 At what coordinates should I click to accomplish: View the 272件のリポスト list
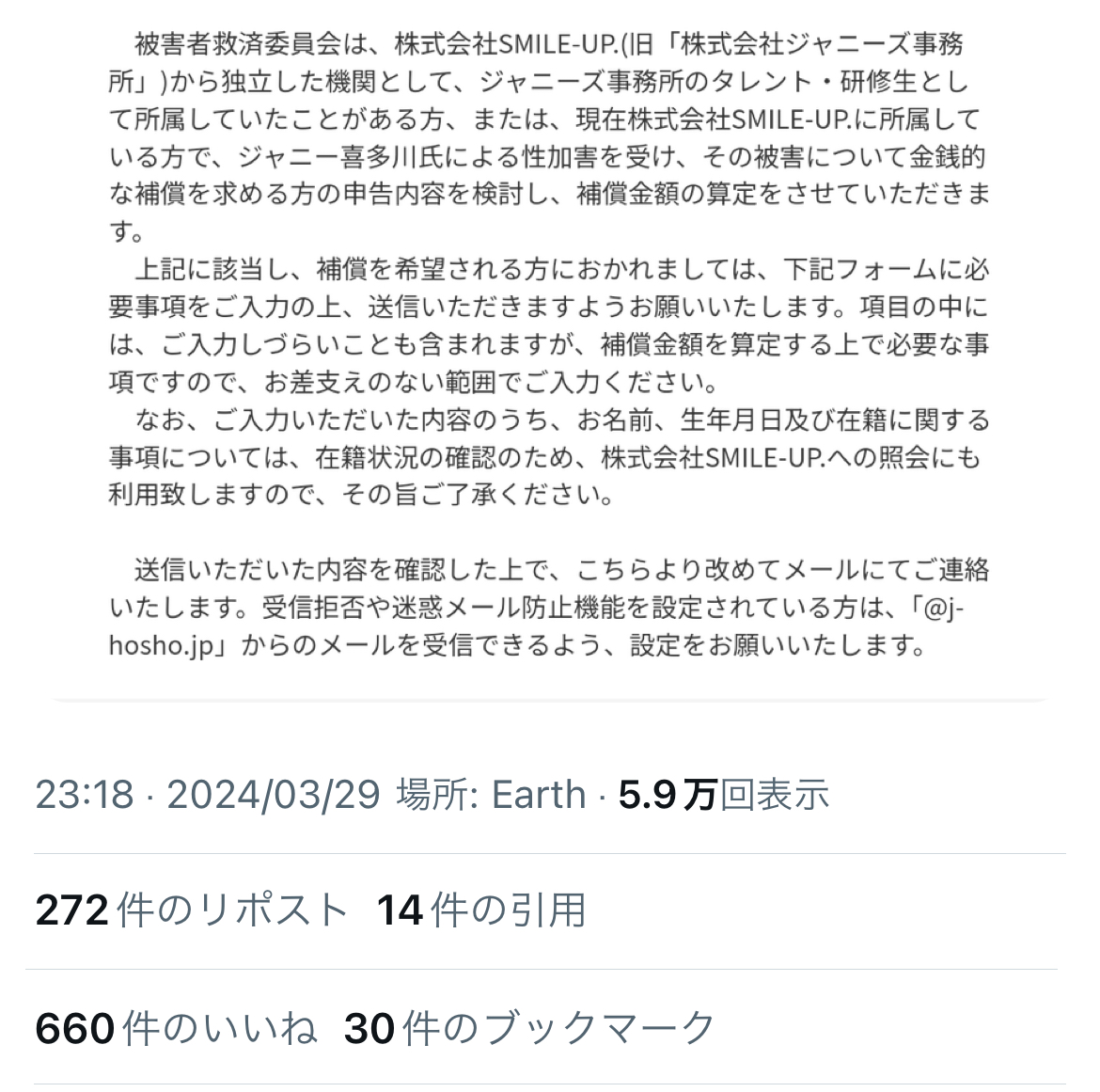coord(192,910)
